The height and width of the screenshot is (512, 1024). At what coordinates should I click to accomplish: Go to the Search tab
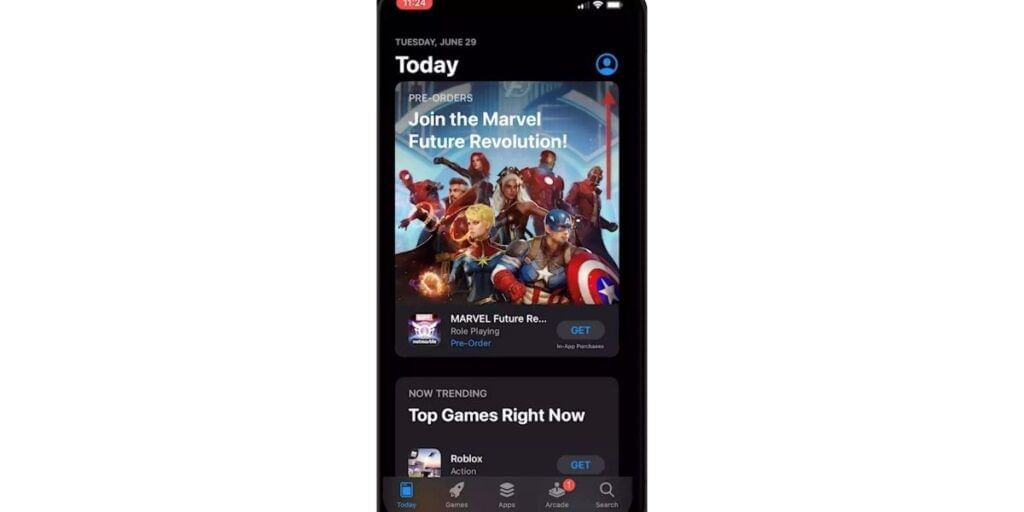[x=607, y=493]
